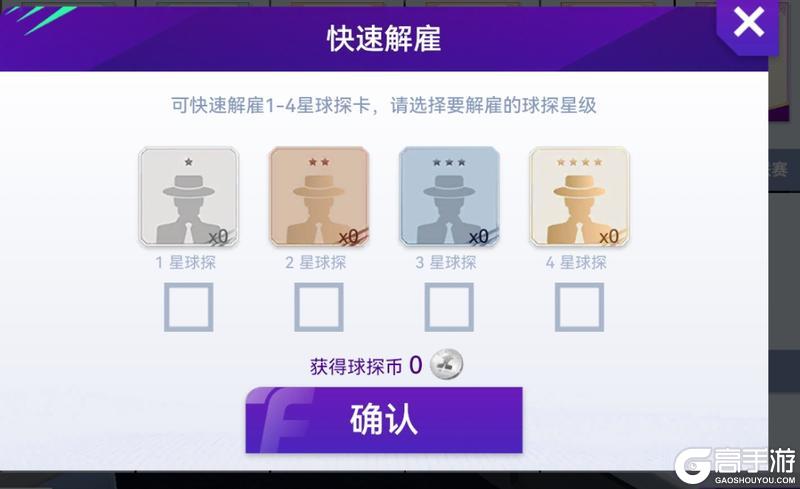Check the box under 1 星球探
Screen dimensions: 800x489
(189, 307)
